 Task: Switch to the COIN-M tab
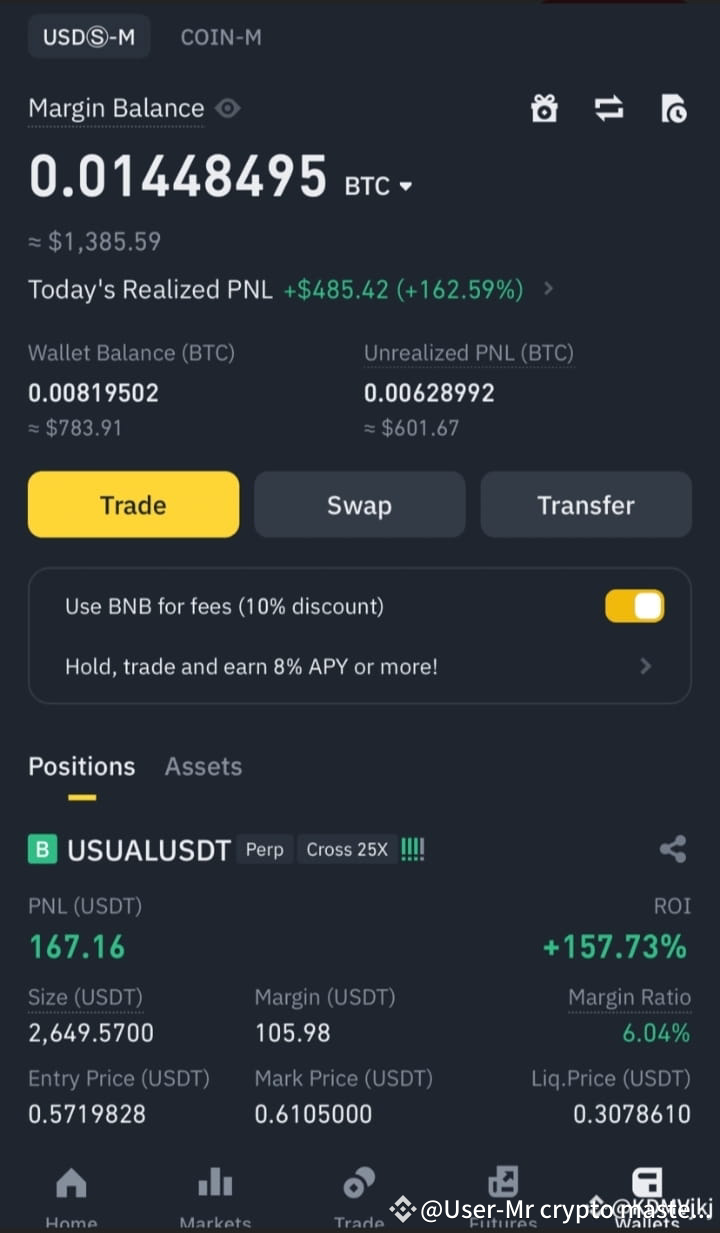(x=220, y=37)
